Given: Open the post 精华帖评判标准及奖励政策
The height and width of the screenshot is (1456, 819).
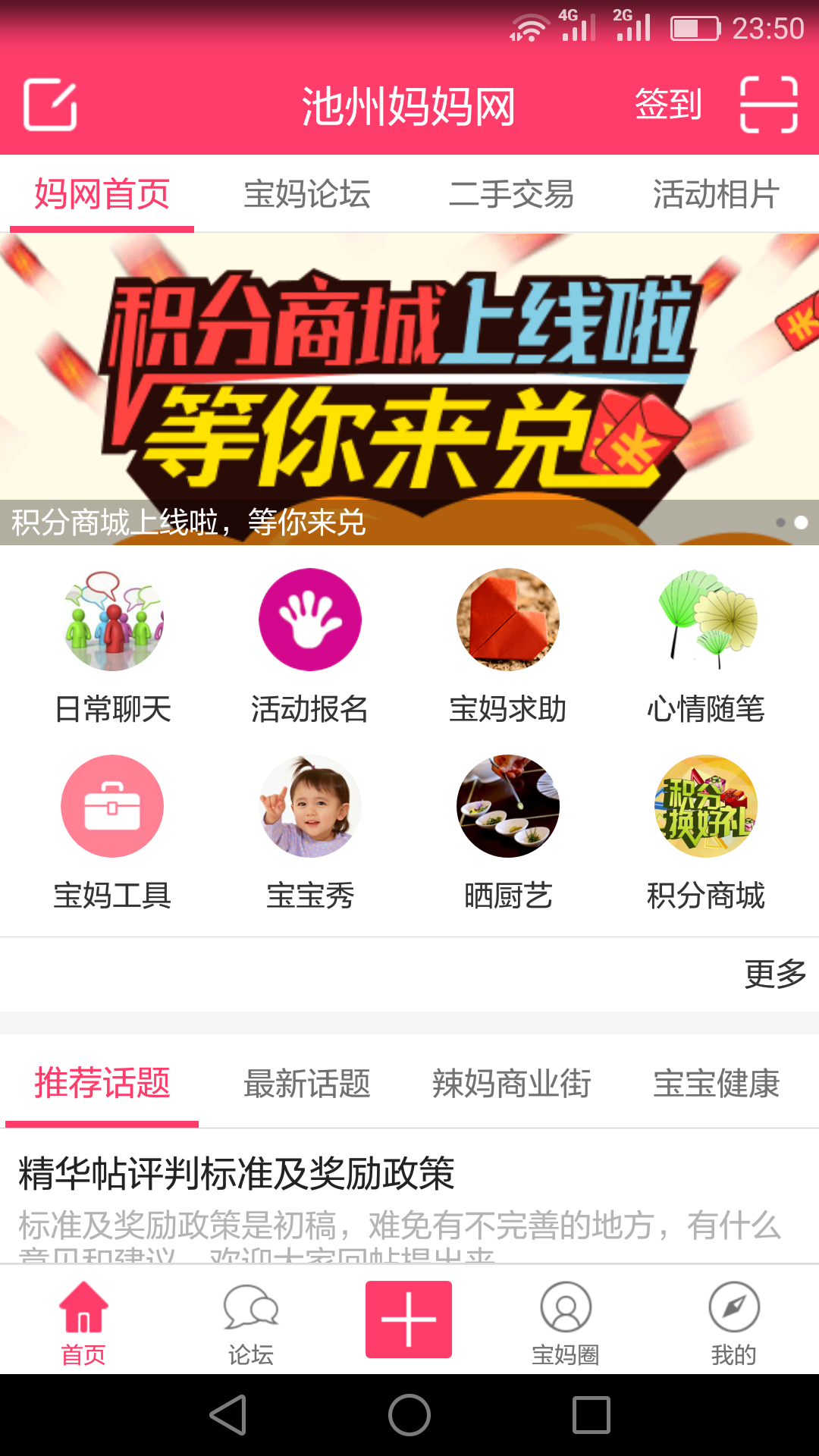Looking at the screenshot, I should (x=237, y=1174).
